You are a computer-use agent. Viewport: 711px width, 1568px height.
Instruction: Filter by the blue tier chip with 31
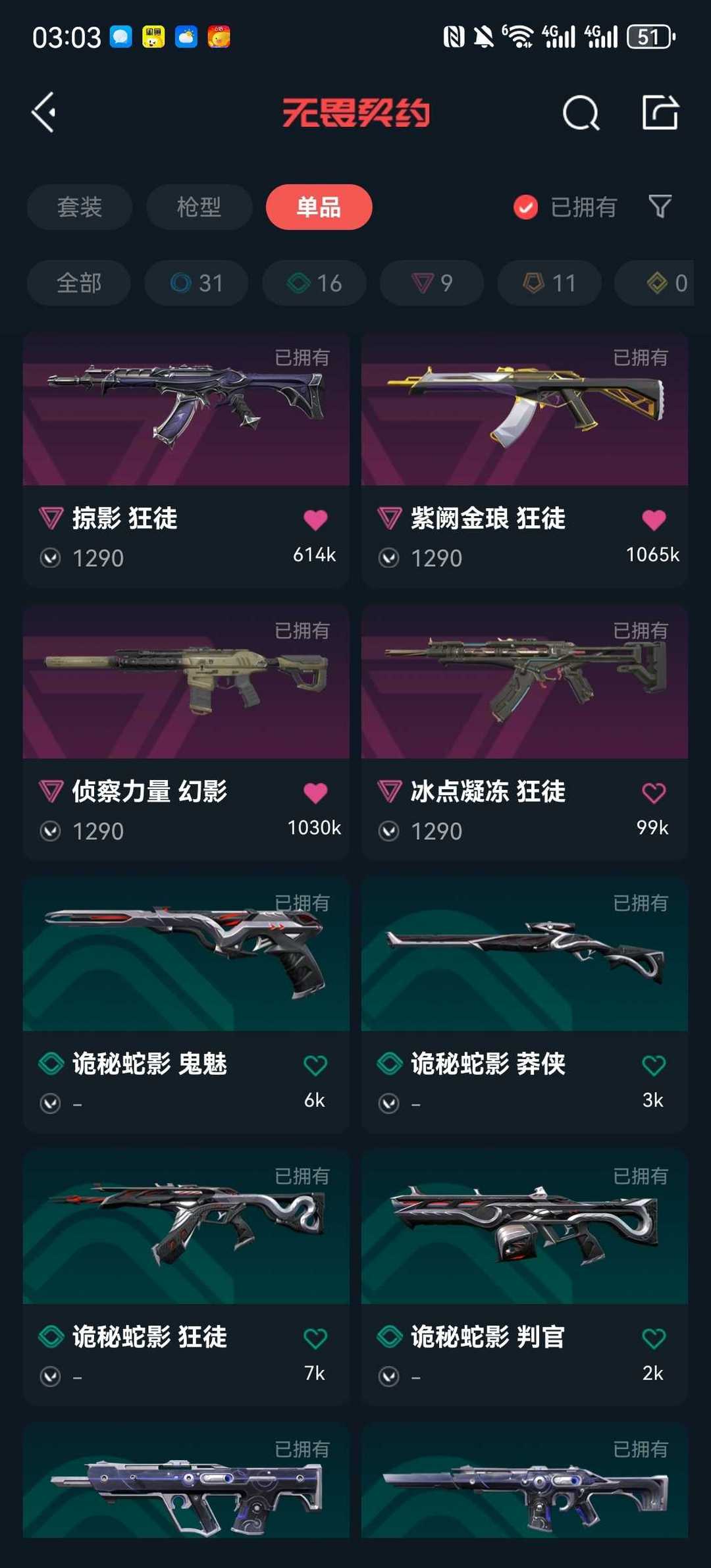196,283
